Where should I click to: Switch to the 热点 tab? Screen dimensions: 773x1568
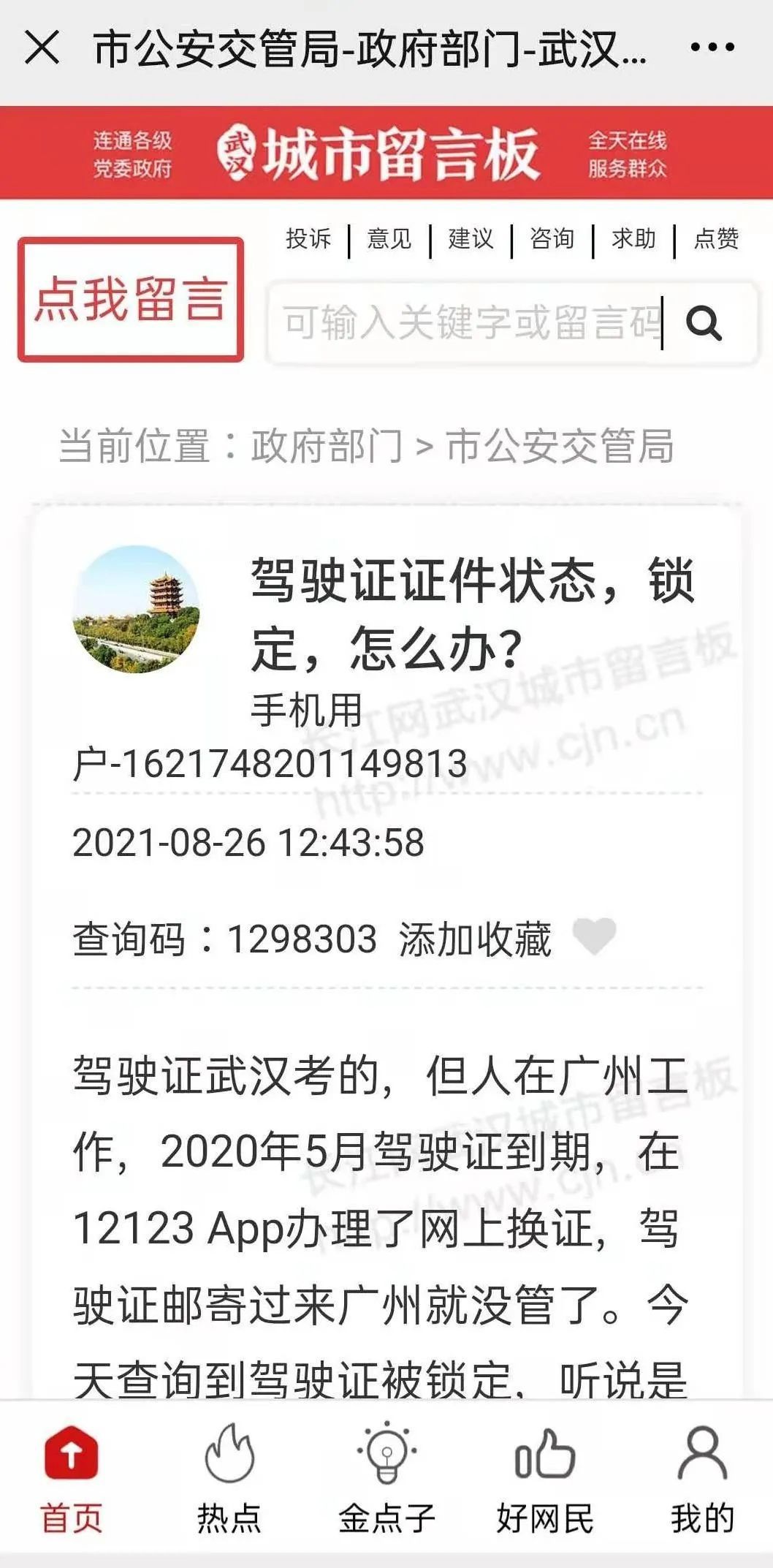tap(229, 1478)
